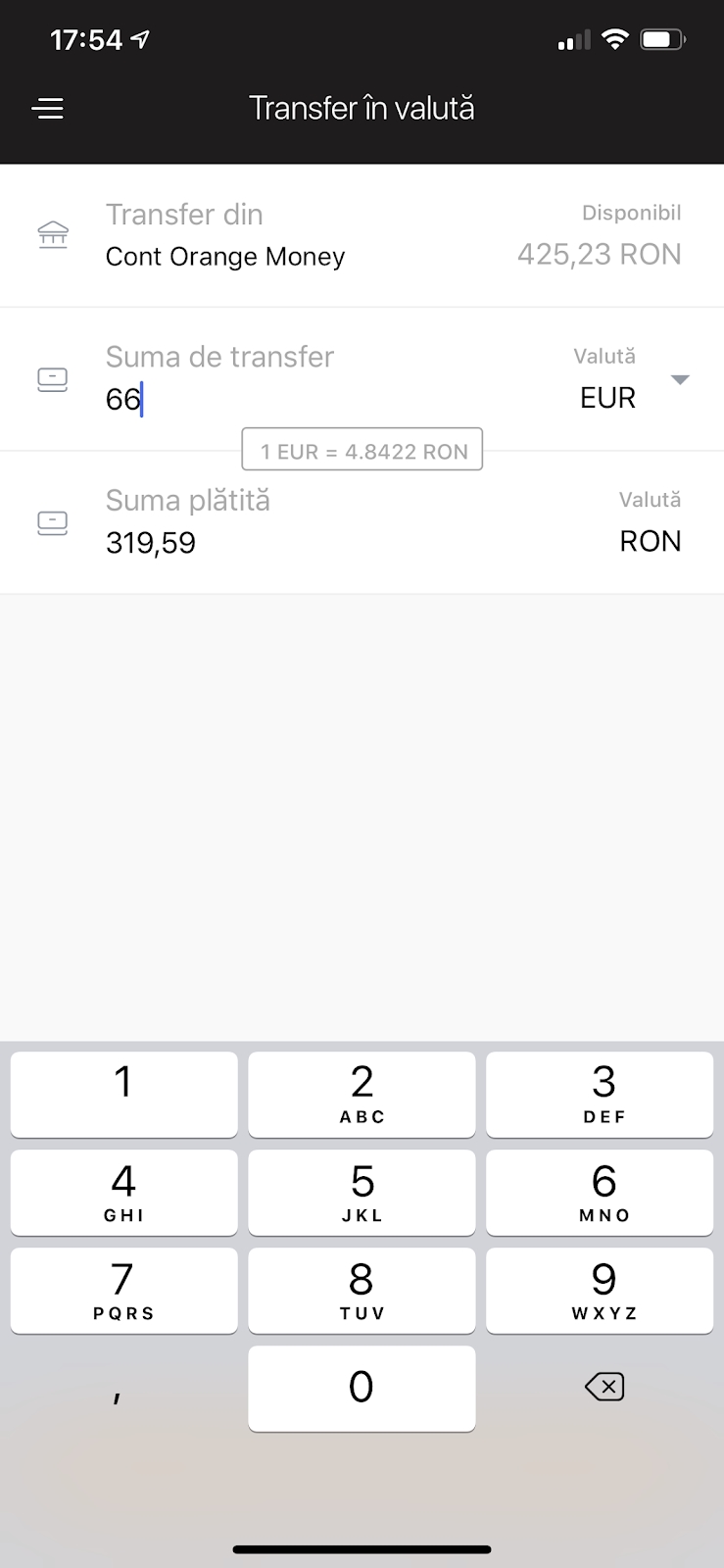Expand the EUR currency dropdown
Viewport: 724px width, 1568px height.
tap(679, 380)
